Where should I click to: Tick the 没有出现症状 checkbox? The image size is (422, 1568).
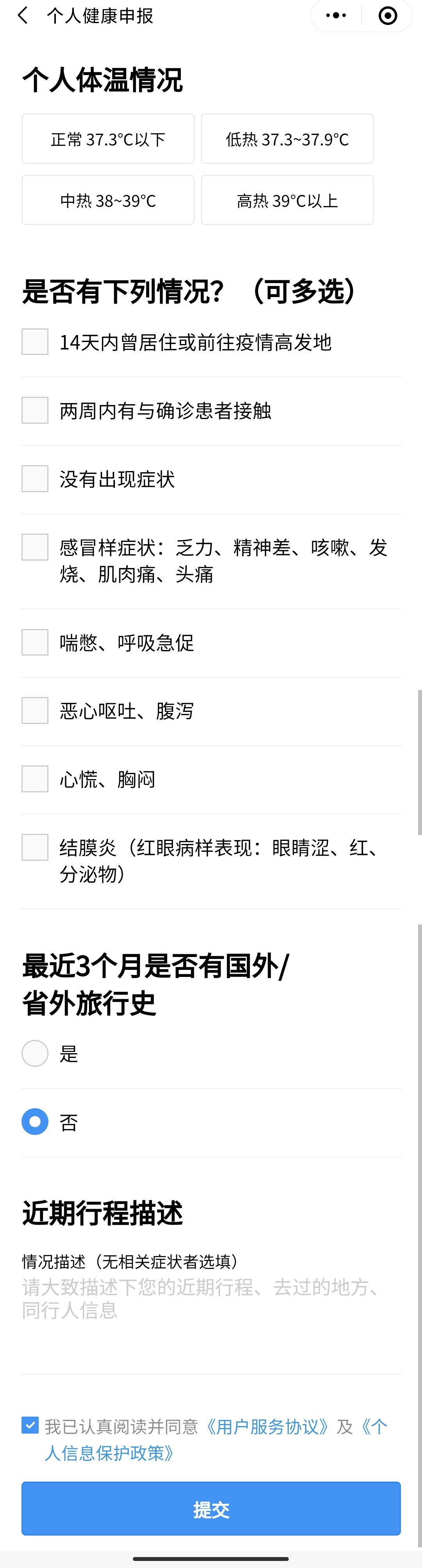pyautogui.click(x=35, y=479)
